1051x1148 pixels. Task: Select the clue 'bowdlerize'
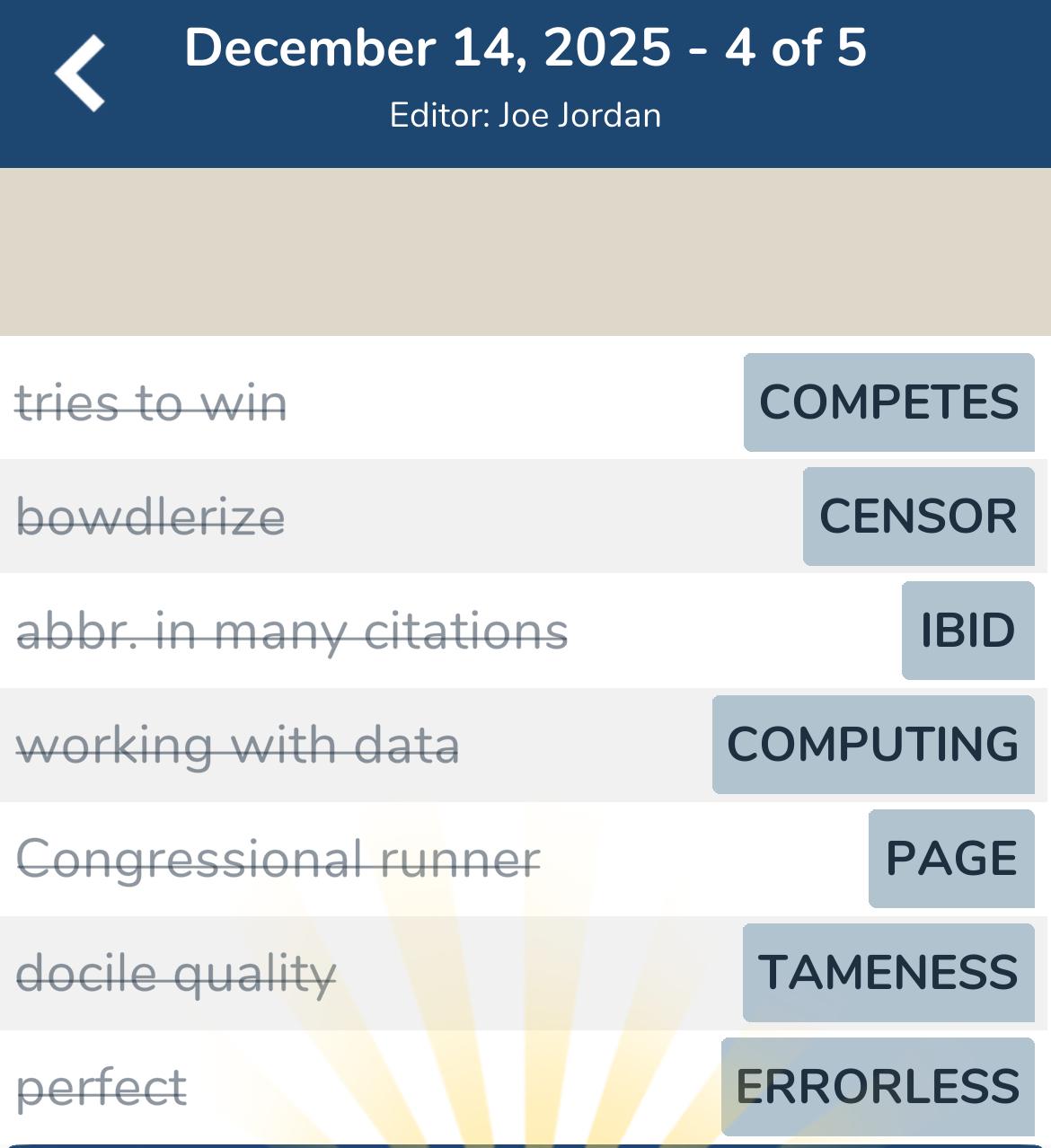point(151,517)
